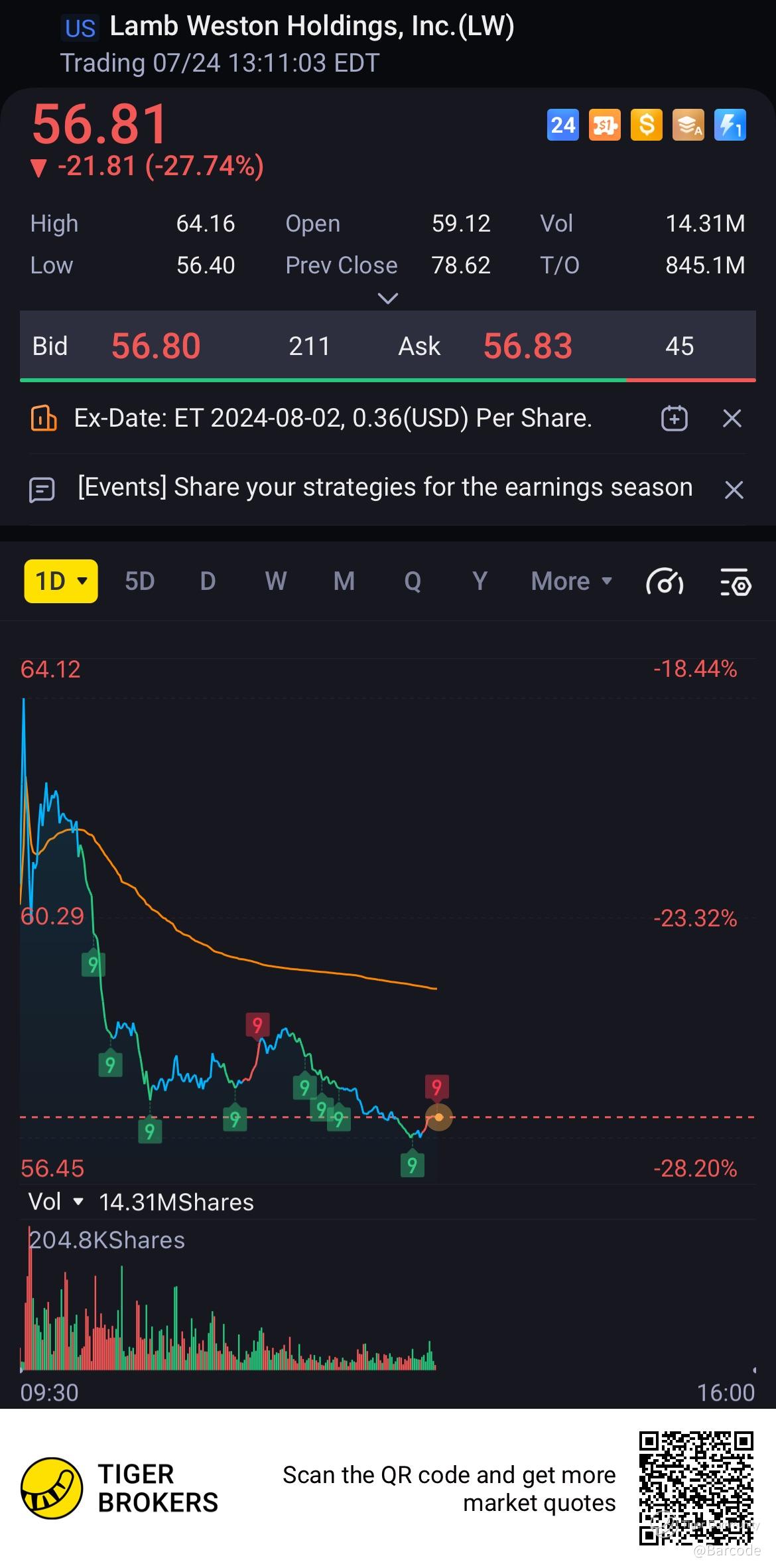Image resolution: width=776 pixels, height=1568 pixels.
Task: Switch to the W weekly chart
Action: [x=276, y=581]
